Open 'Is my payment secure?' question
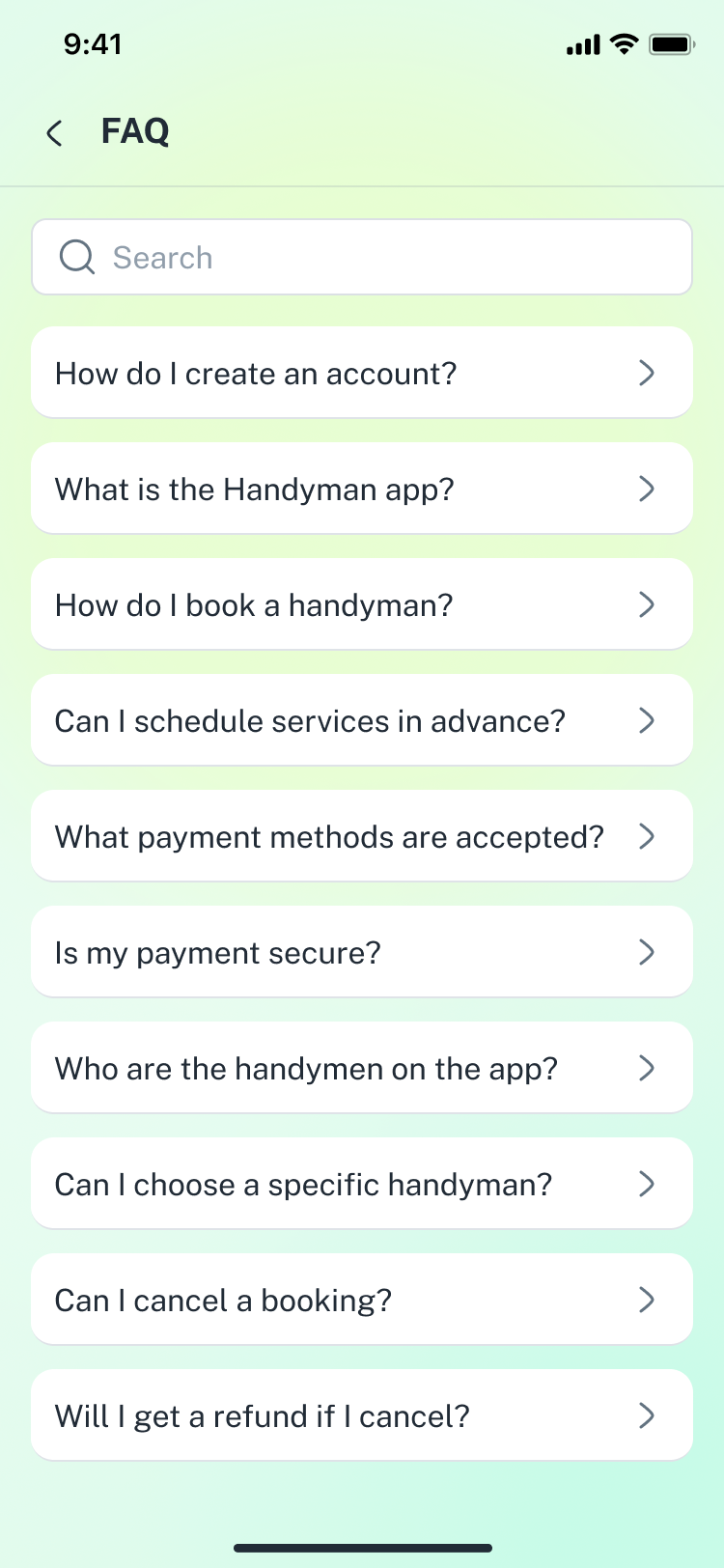724x1568 pixels. [x=362, y=952]
